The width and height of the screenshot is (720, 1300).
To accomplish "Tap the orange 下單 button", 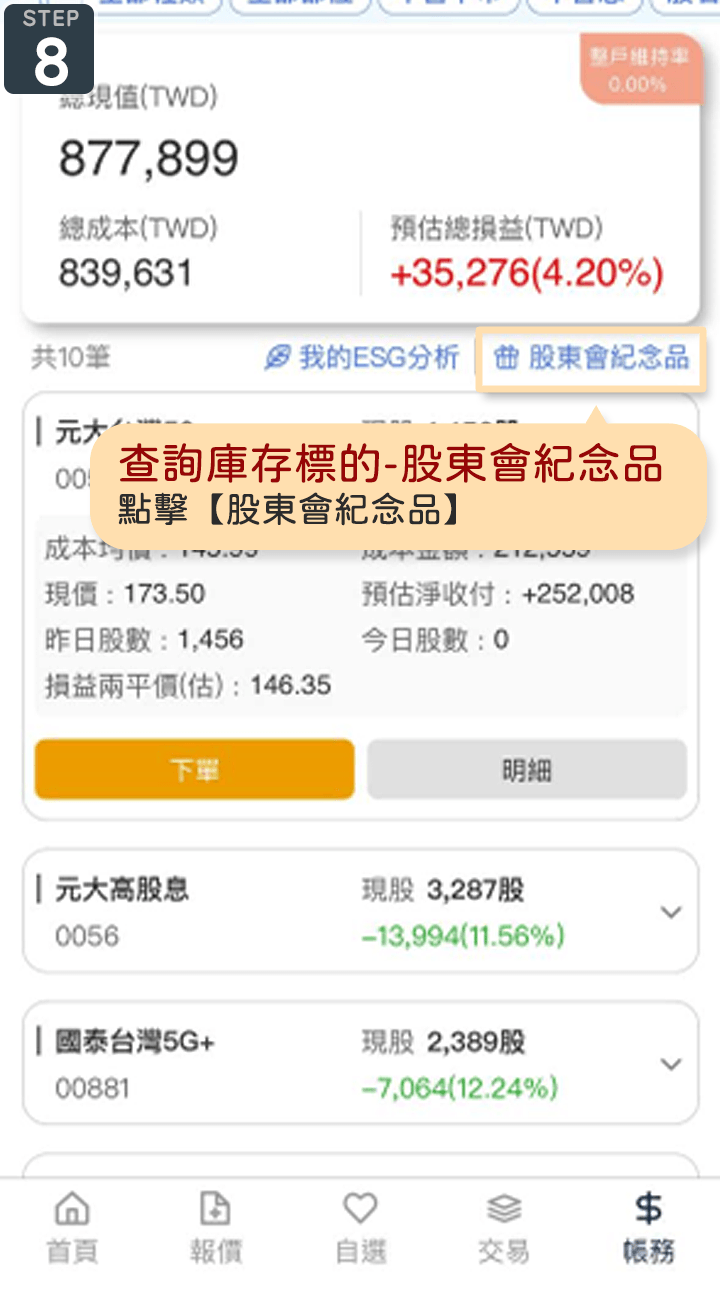I will pos(194,769).
